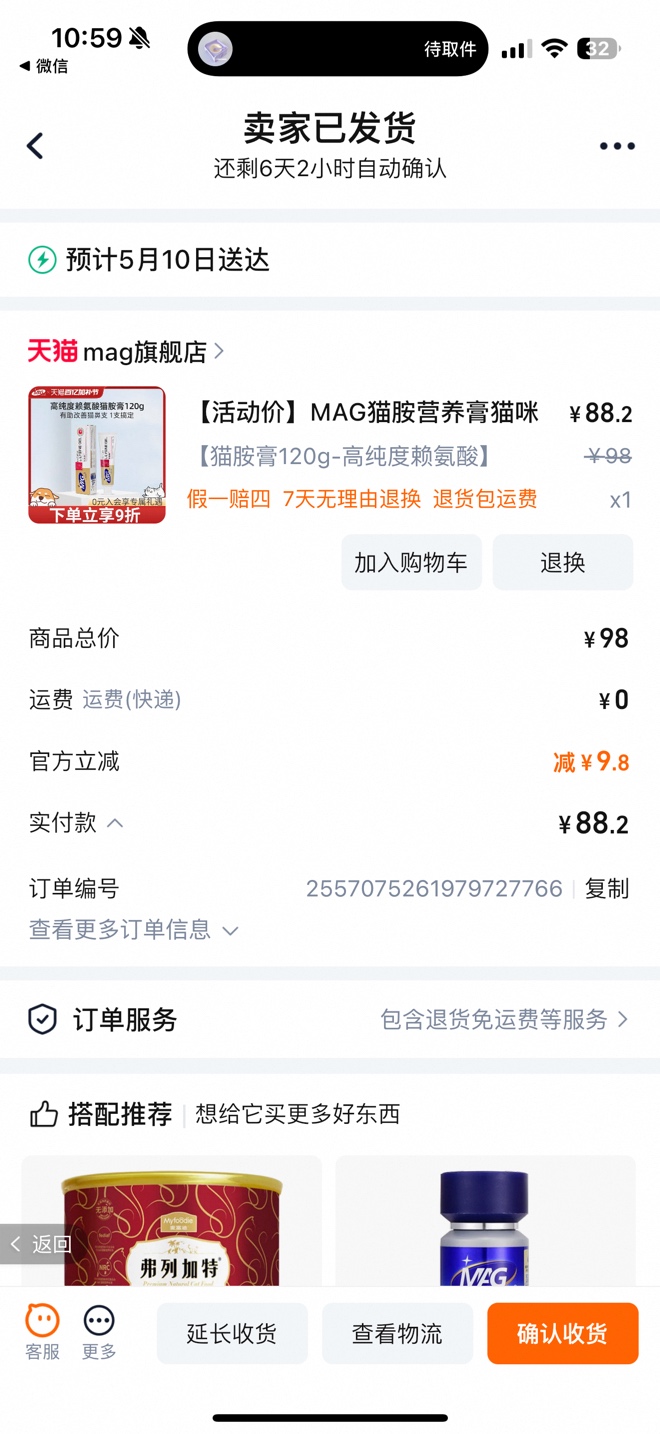Expand 查看更多订单信息
The height and width of the screenshot is (1434, 660).
[x=134, y=930]
